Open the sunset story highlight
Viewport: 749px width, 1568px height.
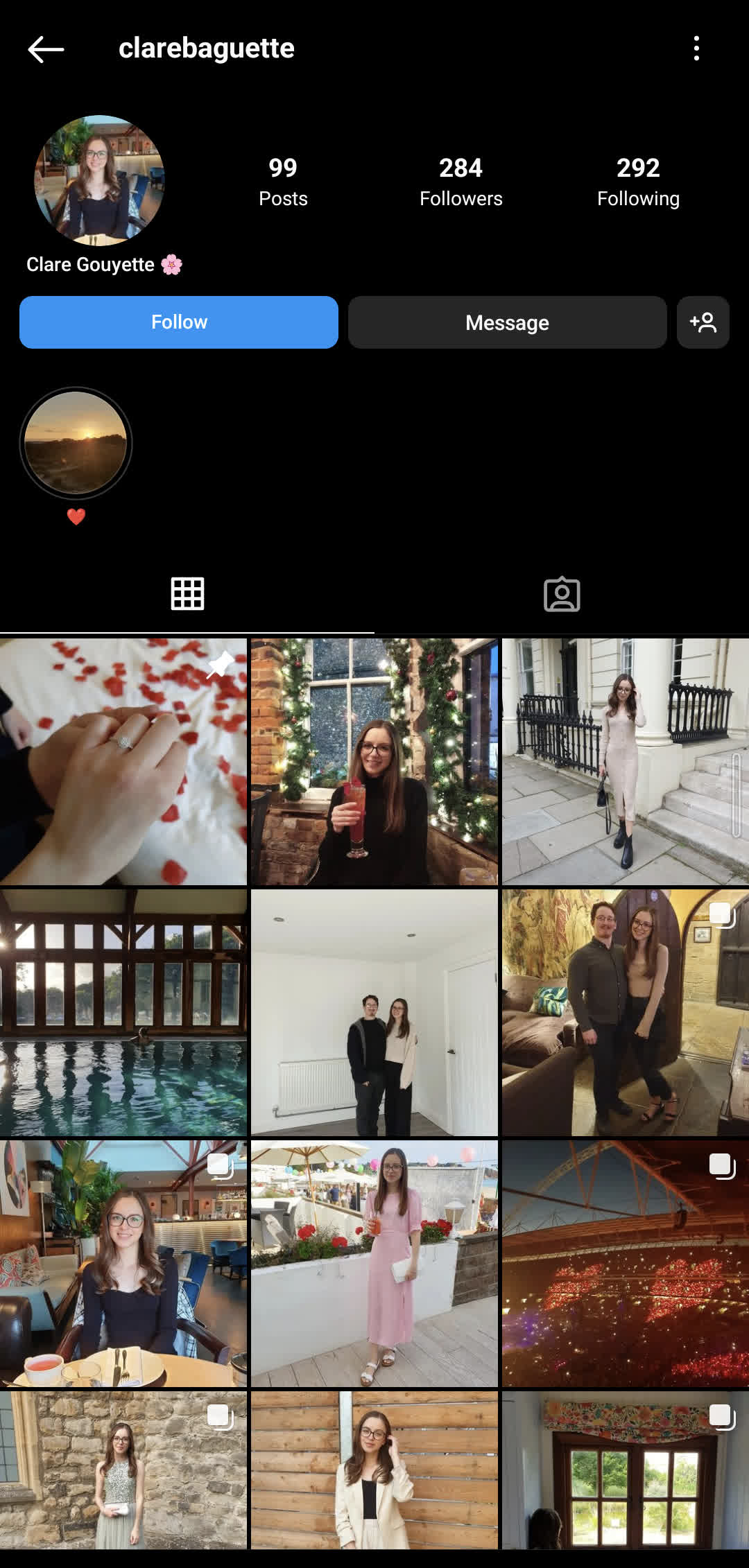pos(76,444)
